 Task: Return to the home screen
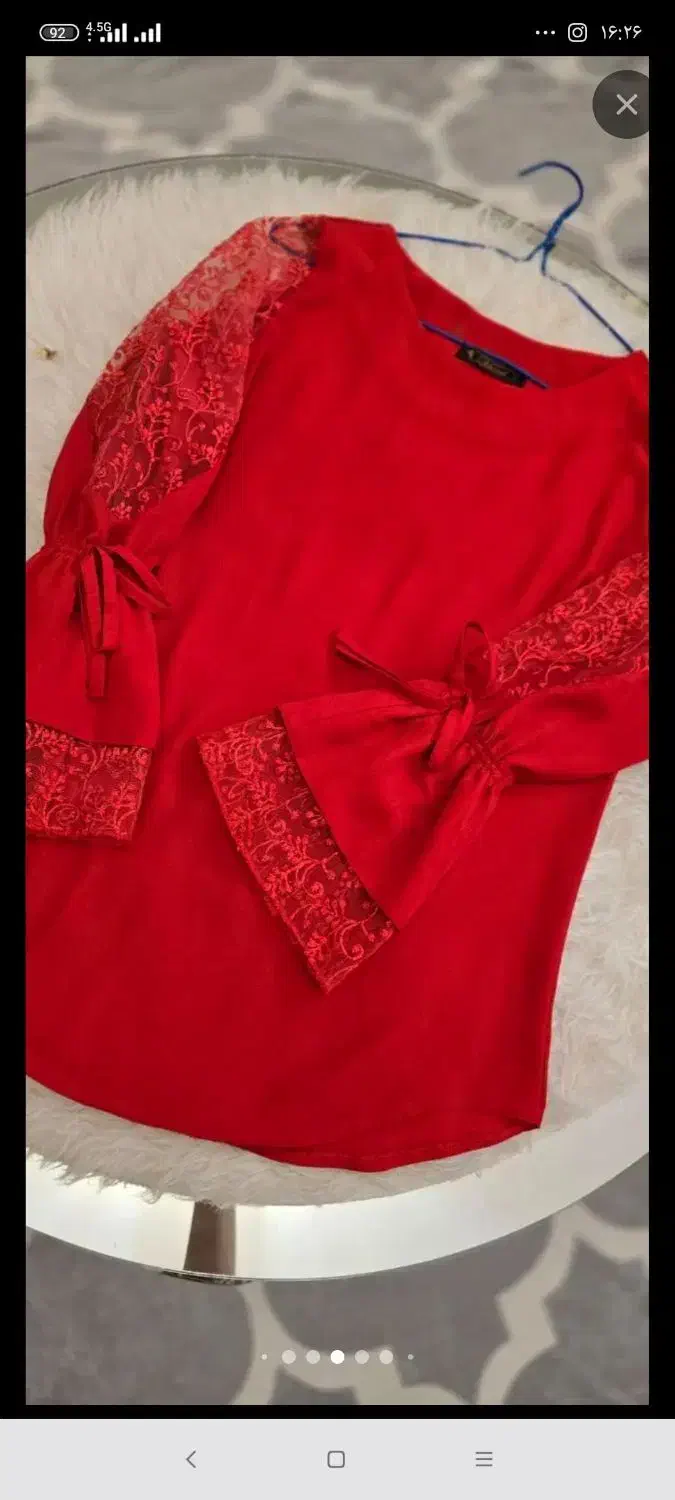pos(336,1459)
